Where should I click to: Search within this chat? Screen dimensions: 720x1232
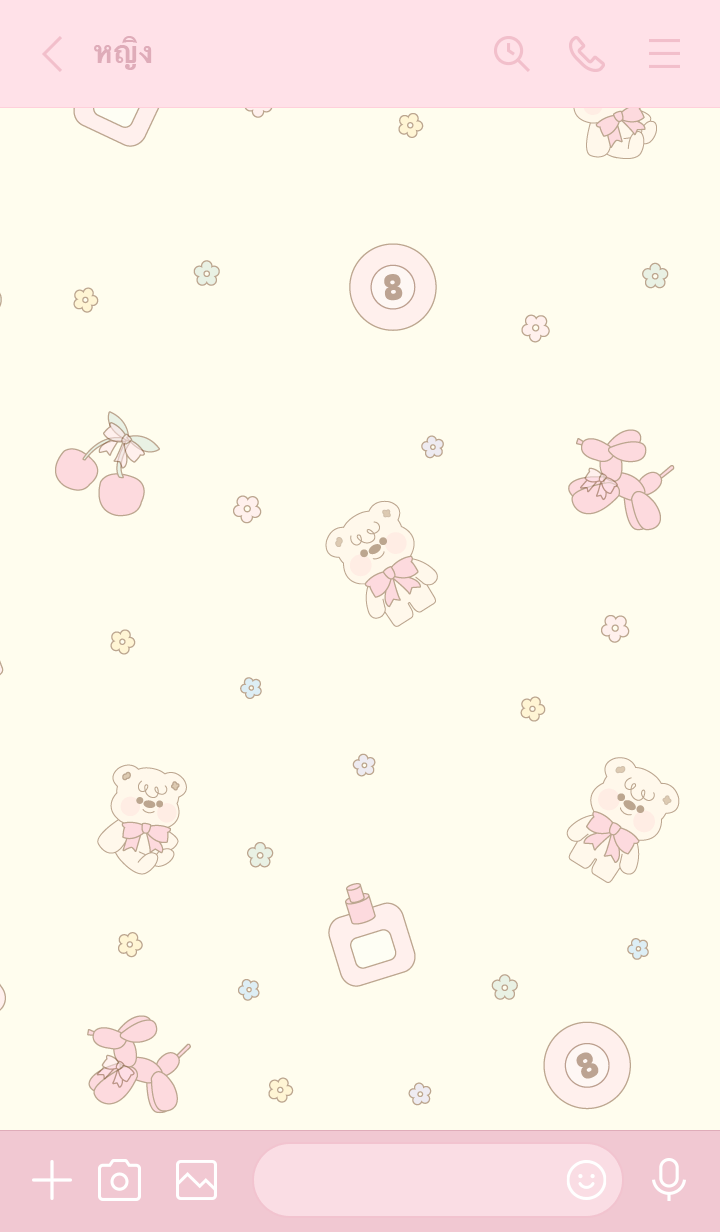tap(510, 54)
